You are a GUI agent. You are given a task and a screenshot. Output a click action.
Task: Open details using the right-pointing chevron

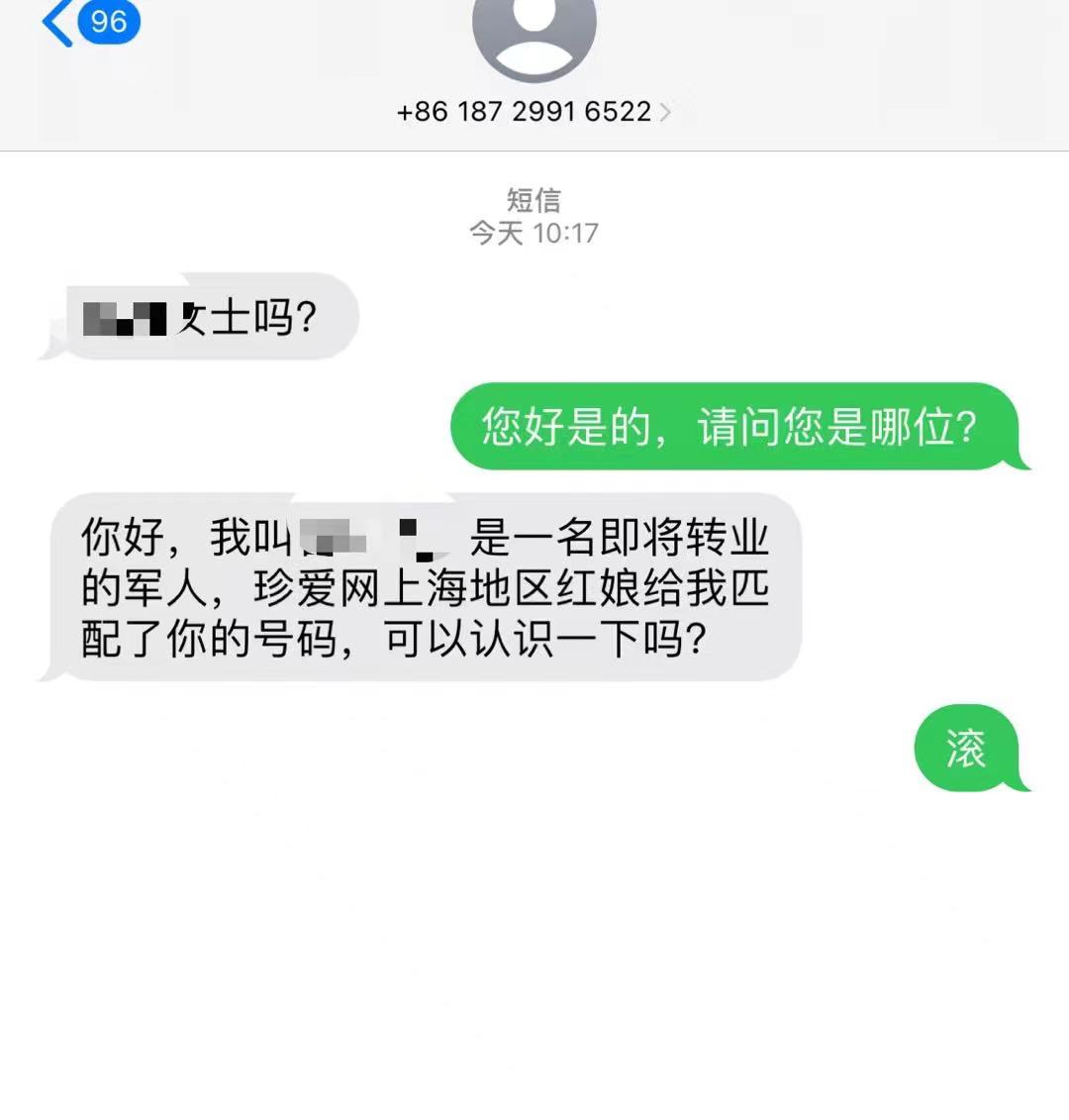667,112
